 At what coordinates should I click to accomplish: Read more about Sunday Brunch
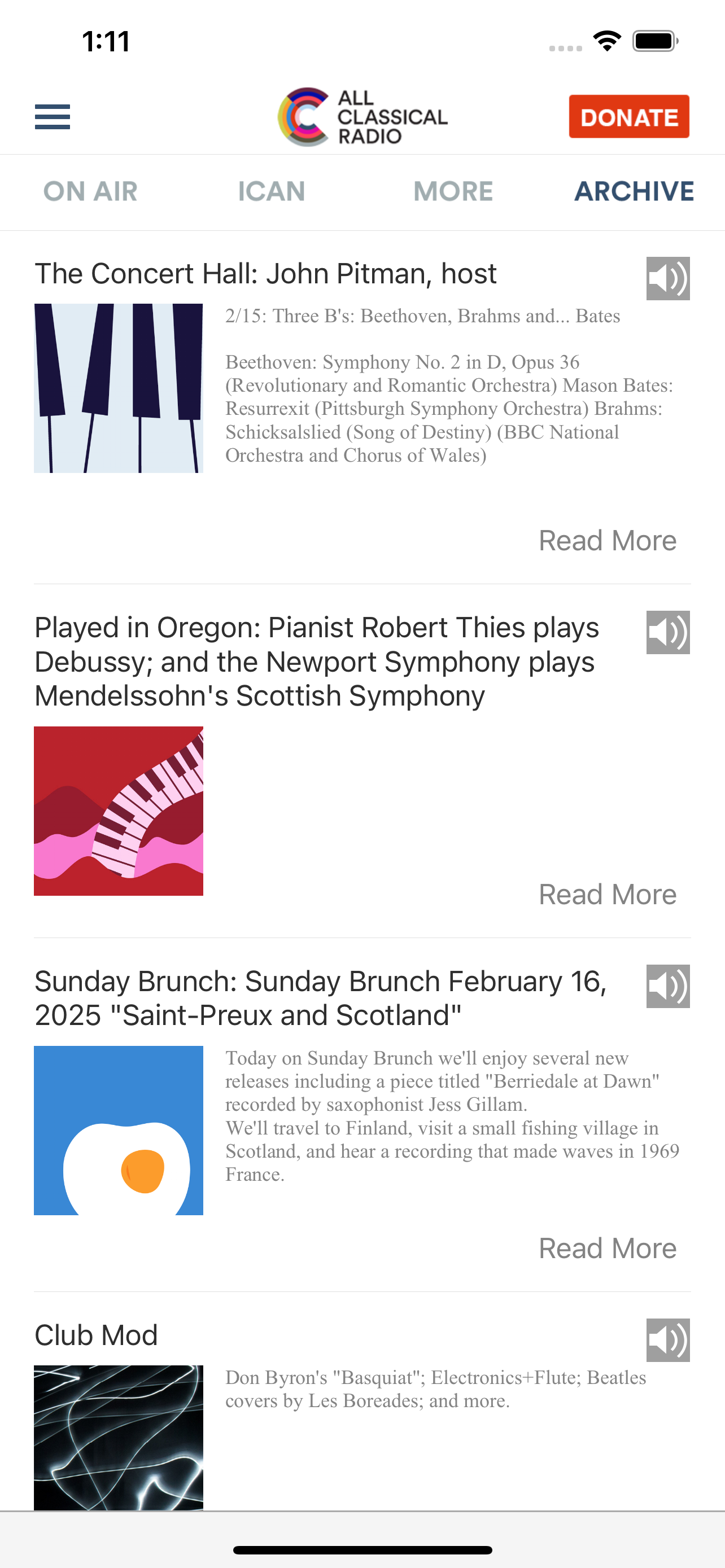[x=608, y=1249]
